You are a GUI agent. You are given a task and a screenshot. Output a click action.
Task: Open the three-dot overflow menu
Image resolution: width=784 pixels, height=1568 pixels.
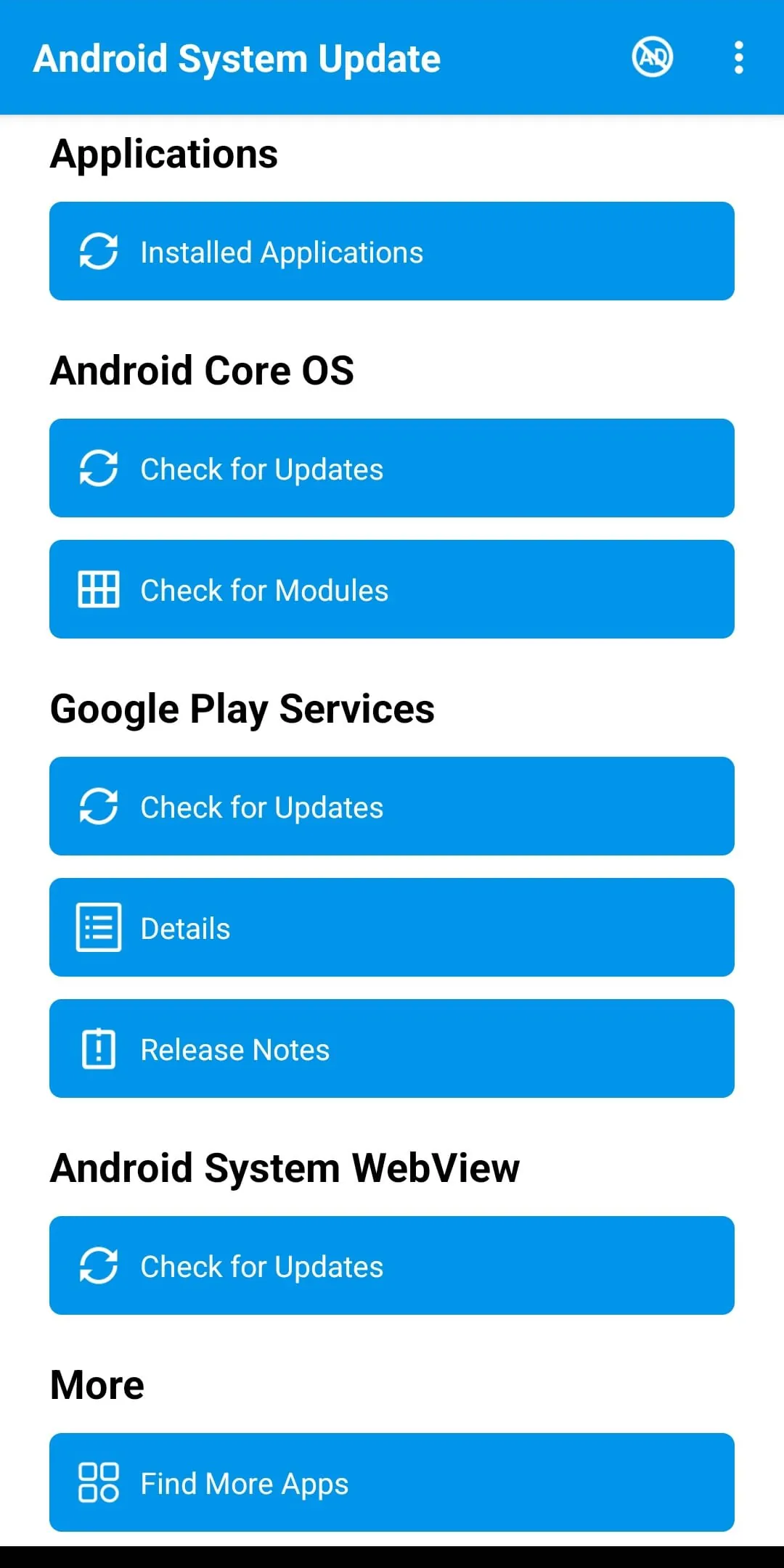point(738,57)
